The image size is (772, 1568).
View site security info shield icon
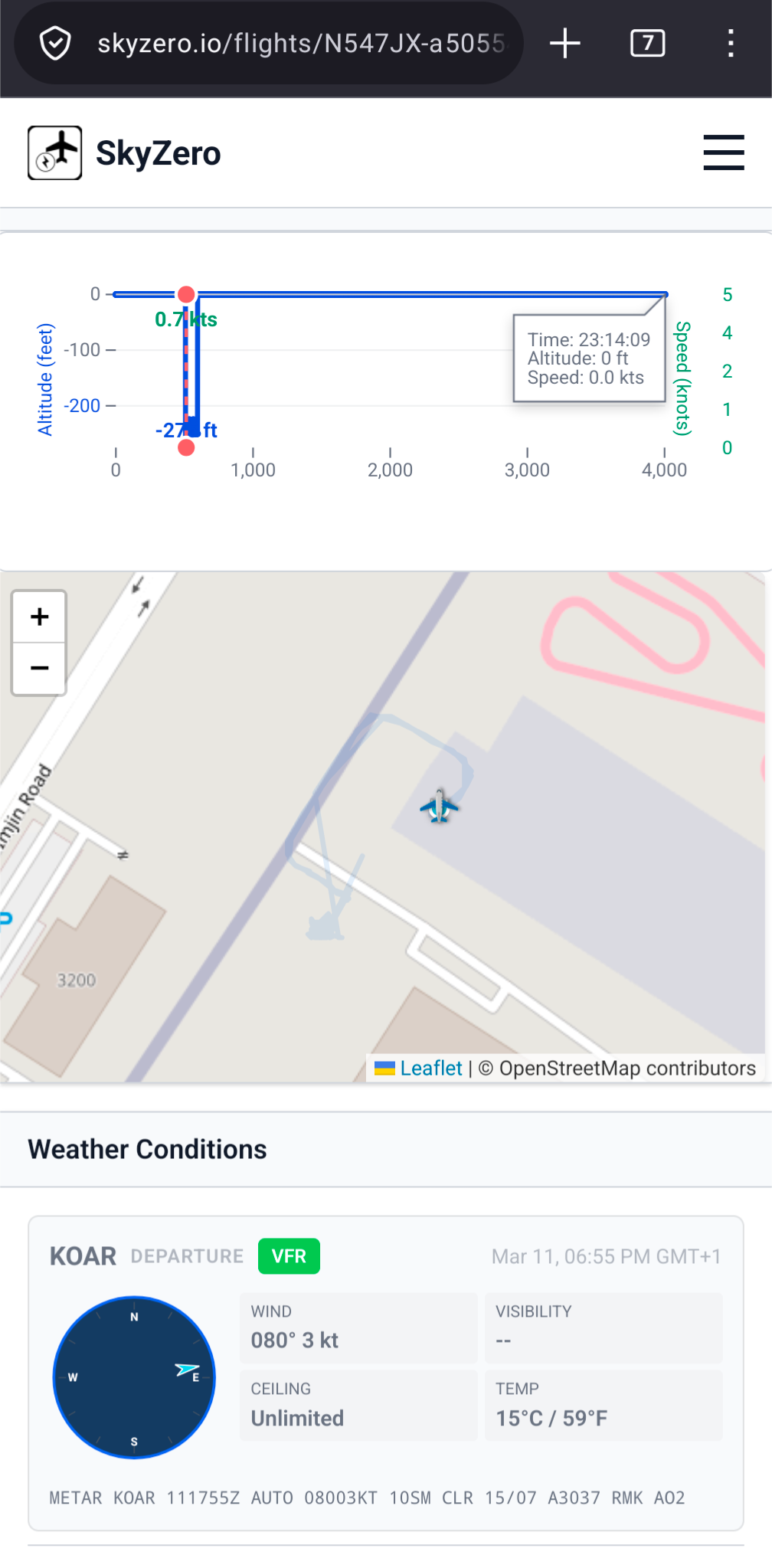click(56, 43)
